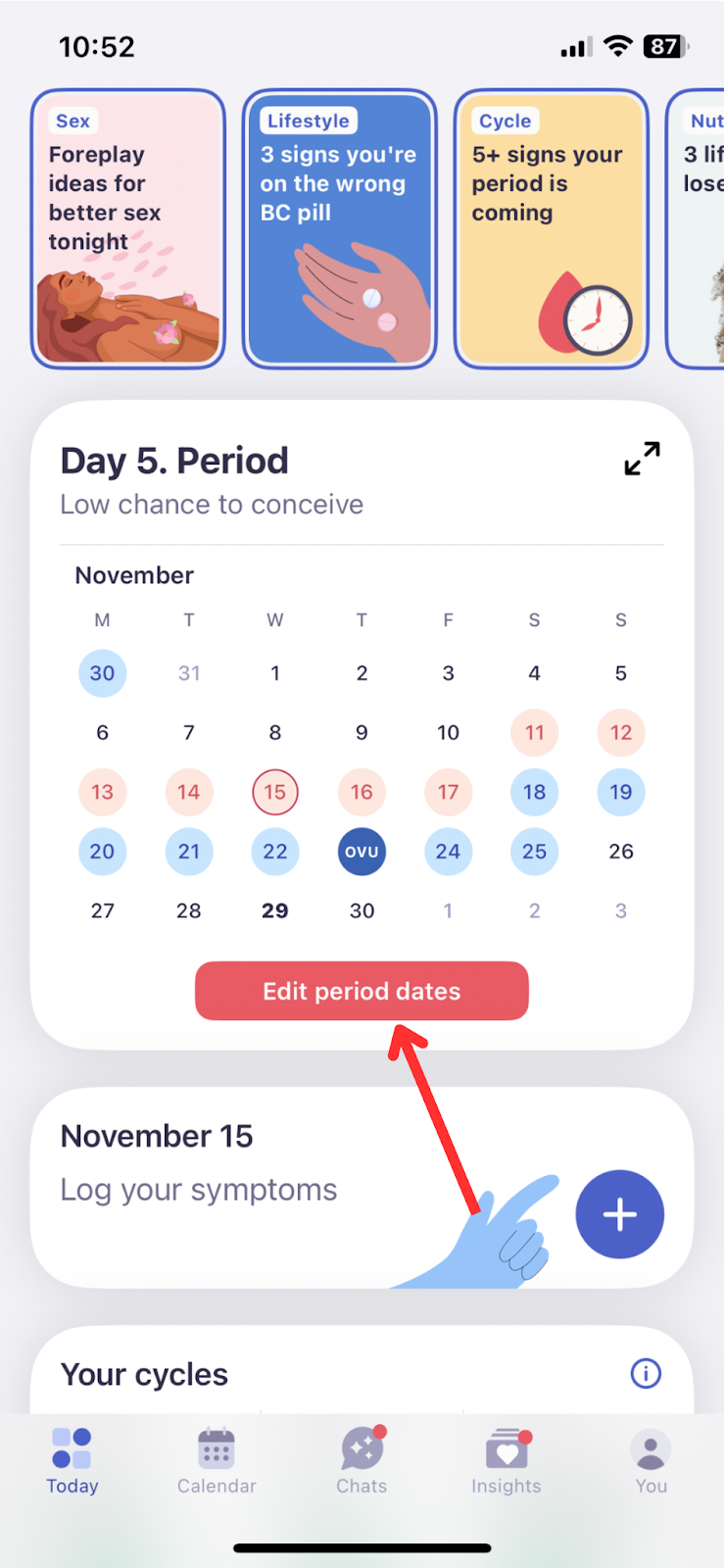The height and width of the screenshot is (1568, 724).
Task: Open the foreplay ideas article card
Action: coord(128,228)
